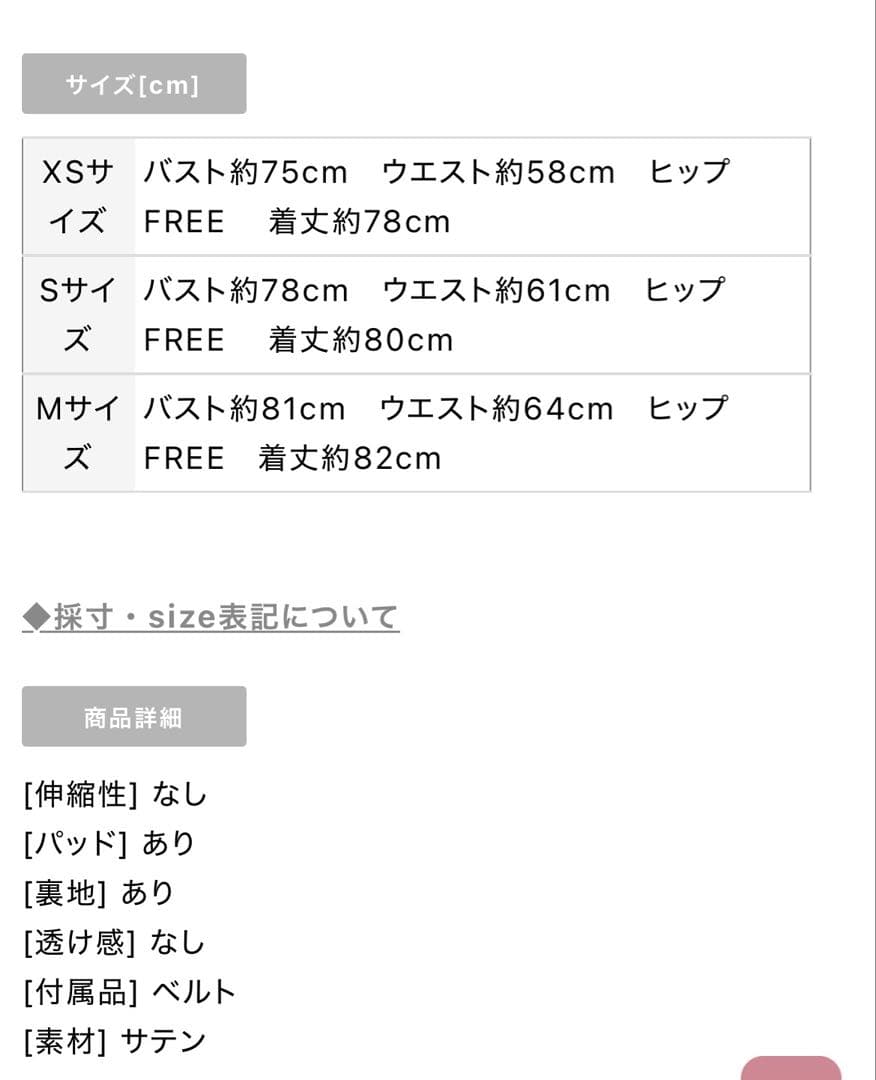Tap the pink floating button
Image resolution: width=876 pixels, height=1080 pixels.
click(x=791, y=1069)
